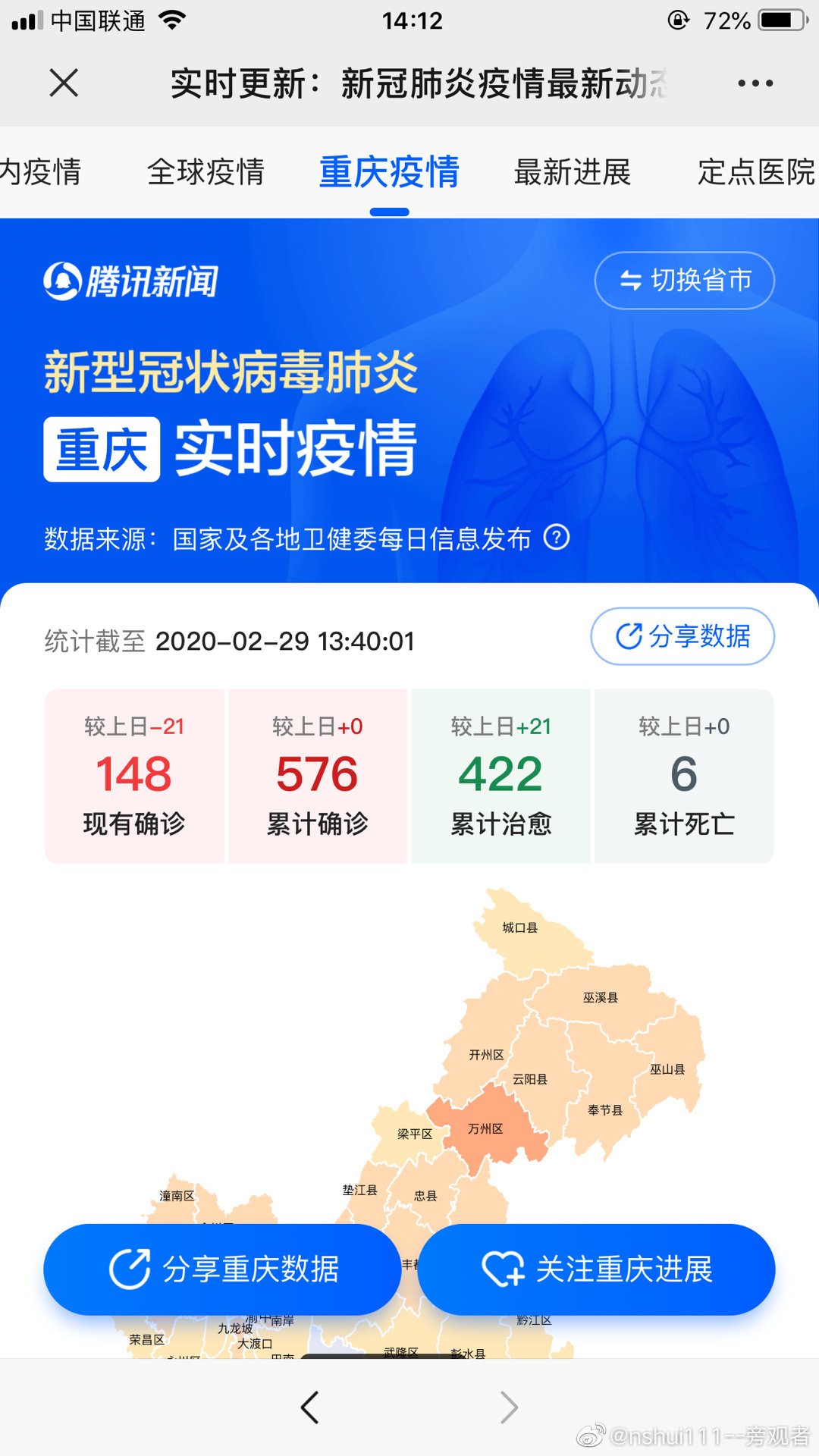Switch to the 最新进展 tab
This screenshot has height=1456, width=819.
(573, 172)
